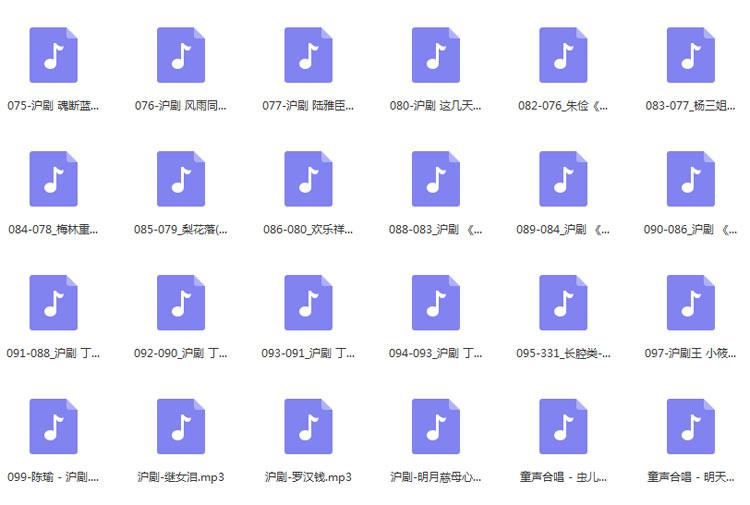Play the audio 089-084_沪剧
750x505 pixels.
[563, 179]
